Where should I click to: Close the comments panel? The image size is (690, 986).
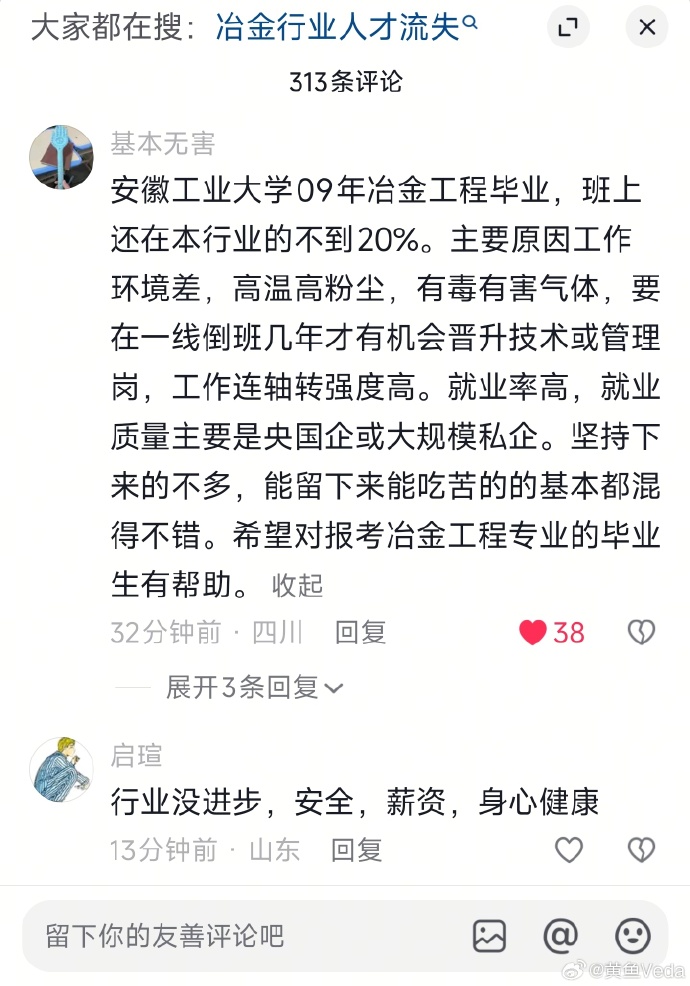(x=646, y=28)
